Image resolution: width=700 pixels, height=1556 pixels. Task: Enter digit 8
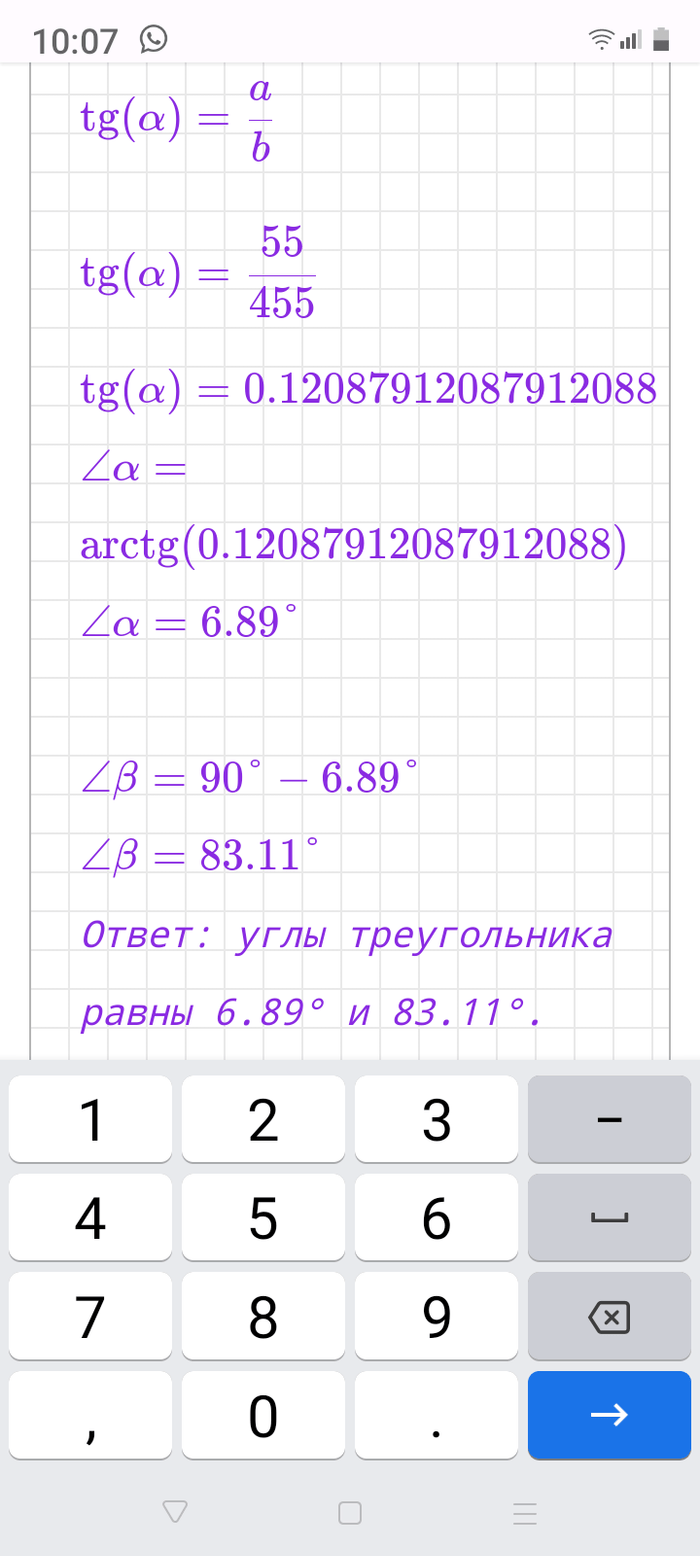263,1316
